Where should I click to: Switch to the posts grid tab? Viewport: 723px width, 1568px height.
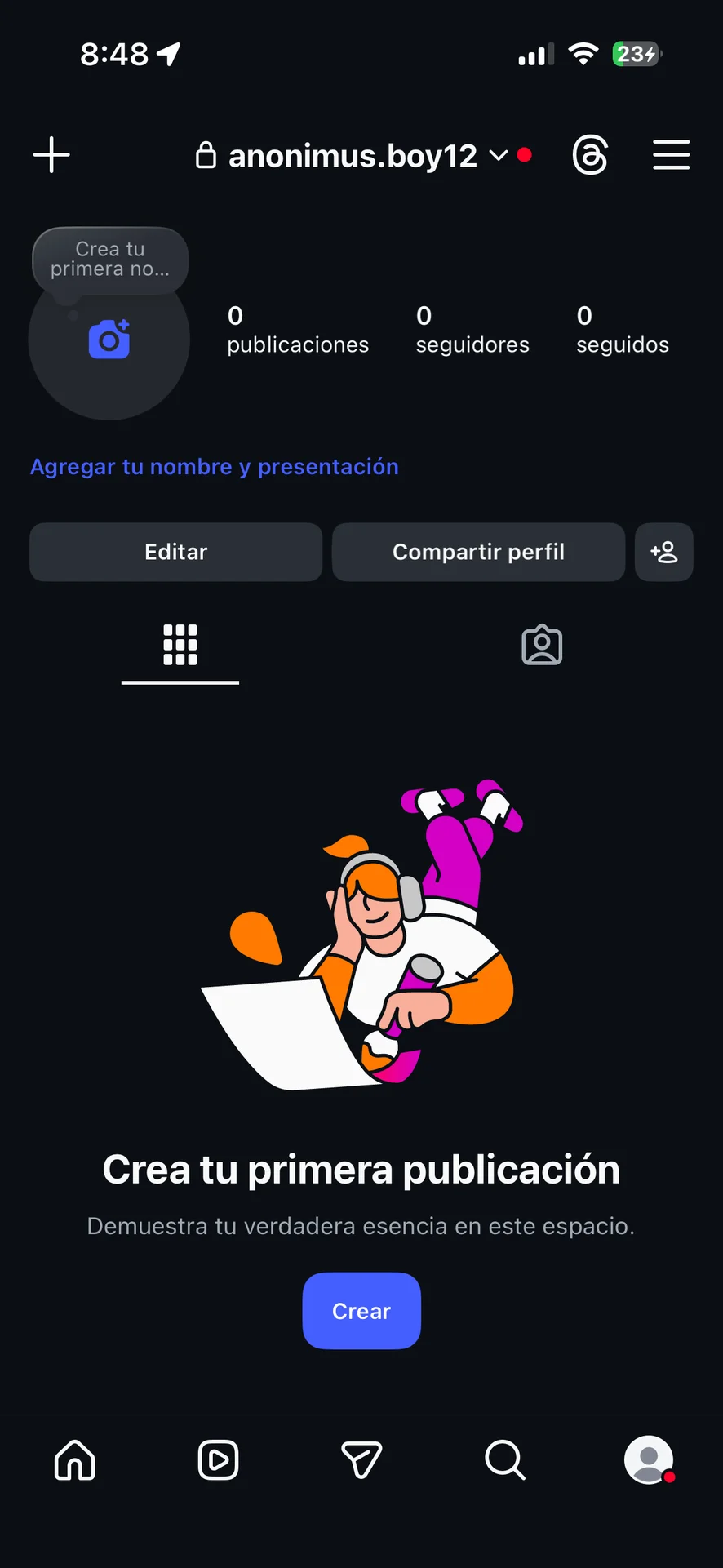[x=180, y=646]
